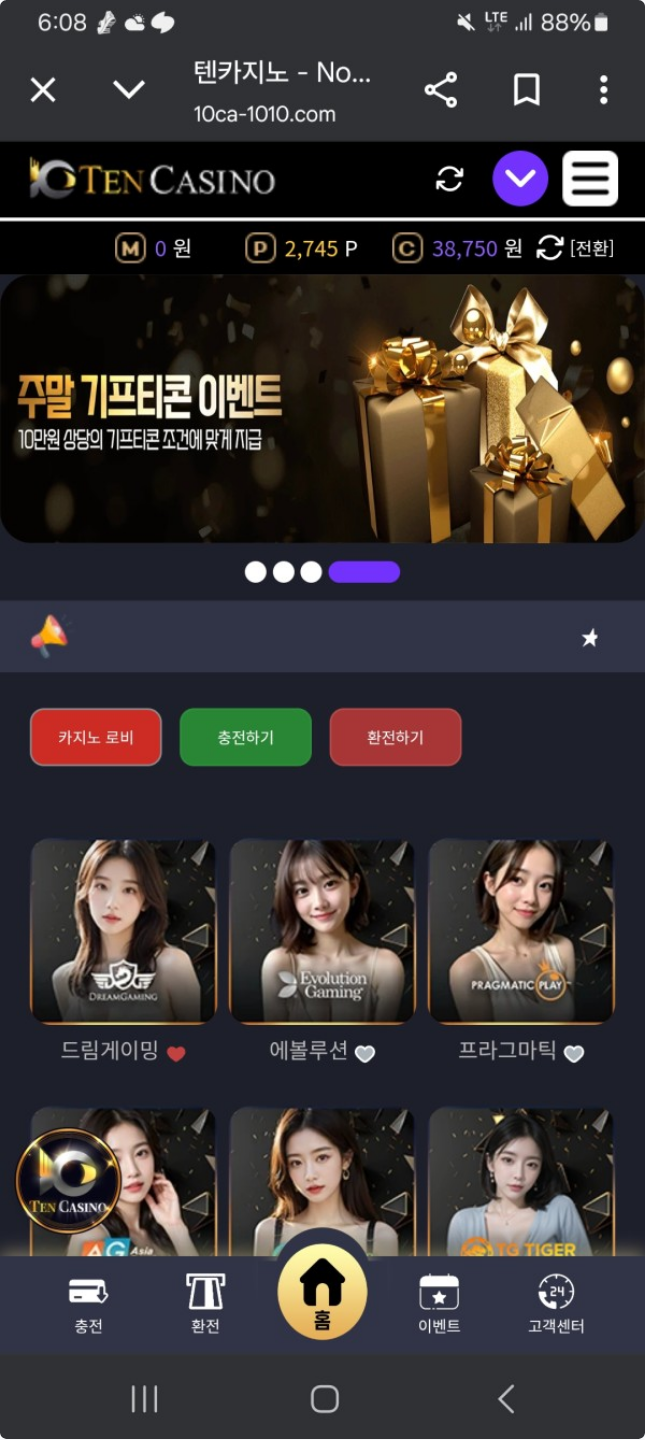645x1440 pixels.
Task: Close the browser tab with X
Action: (43, 91)
